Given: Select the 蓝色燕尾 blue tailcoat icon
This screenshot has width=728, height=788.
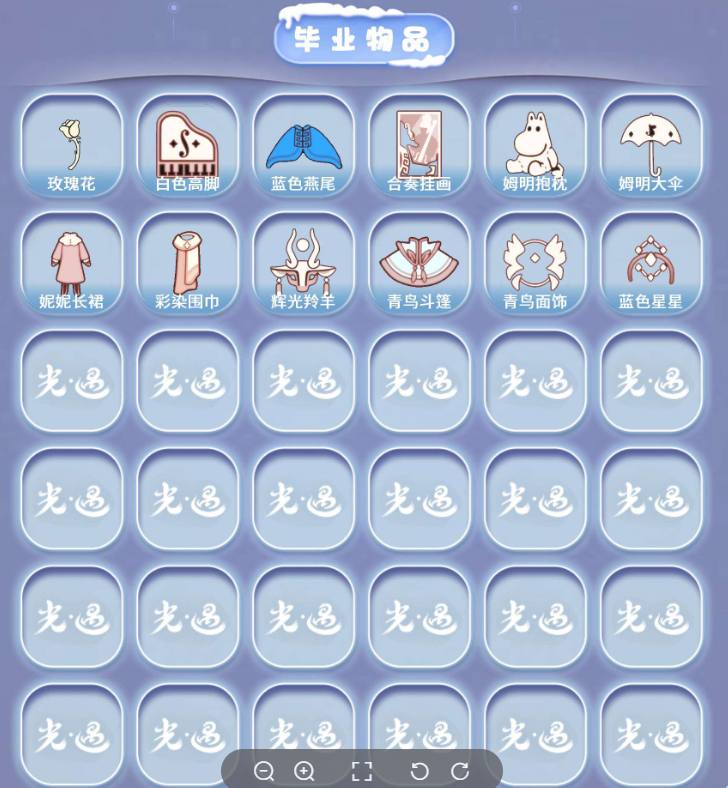Looking at the screenshot, I should 302,140.
